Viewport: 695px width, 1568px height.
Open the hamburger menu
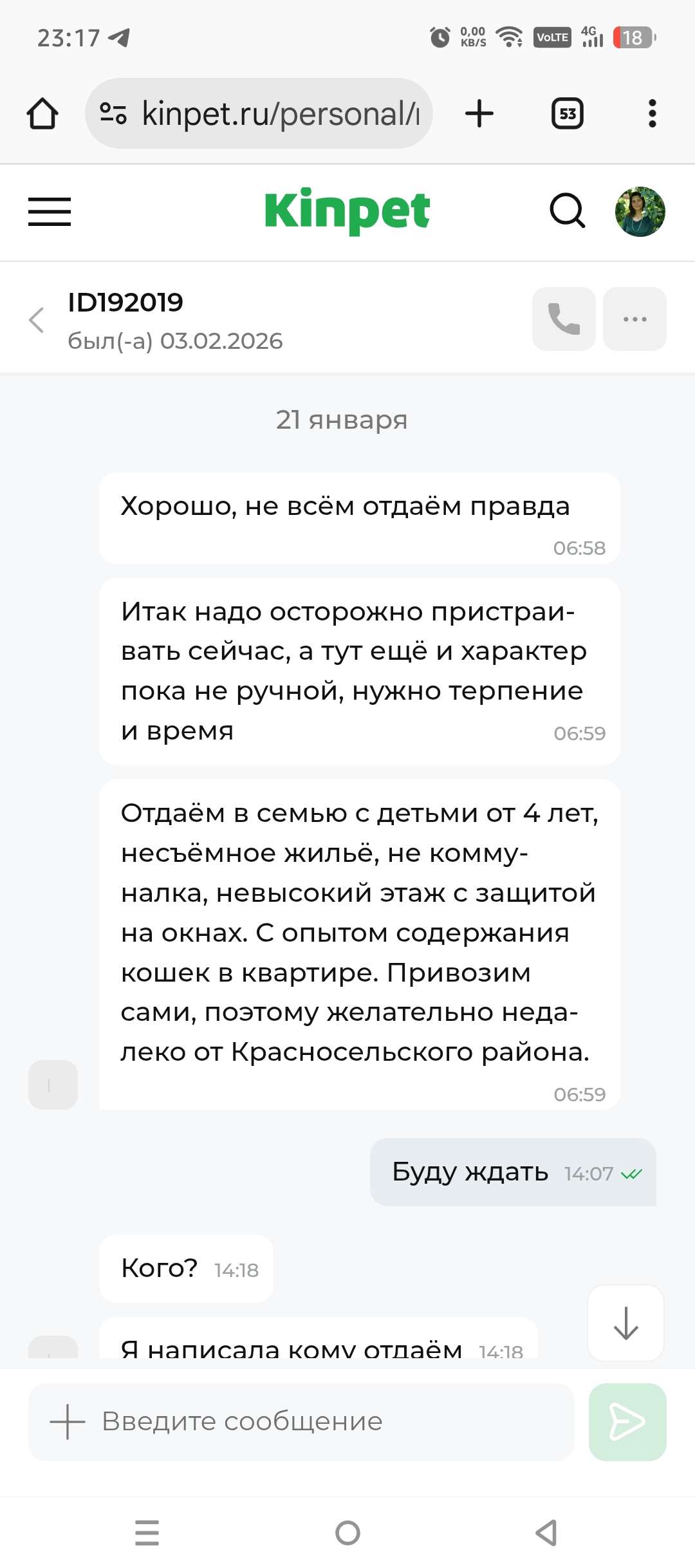click(x=50, y=212)
